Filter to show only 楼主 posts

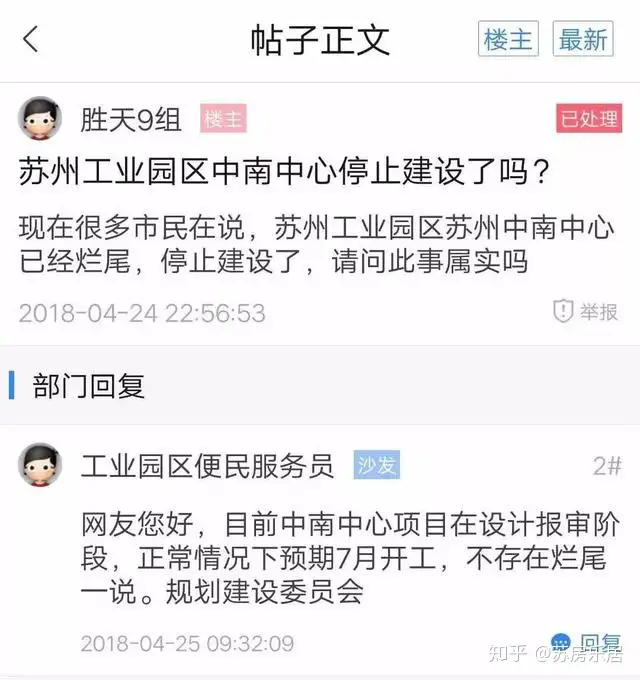click(x=508, y=39)
